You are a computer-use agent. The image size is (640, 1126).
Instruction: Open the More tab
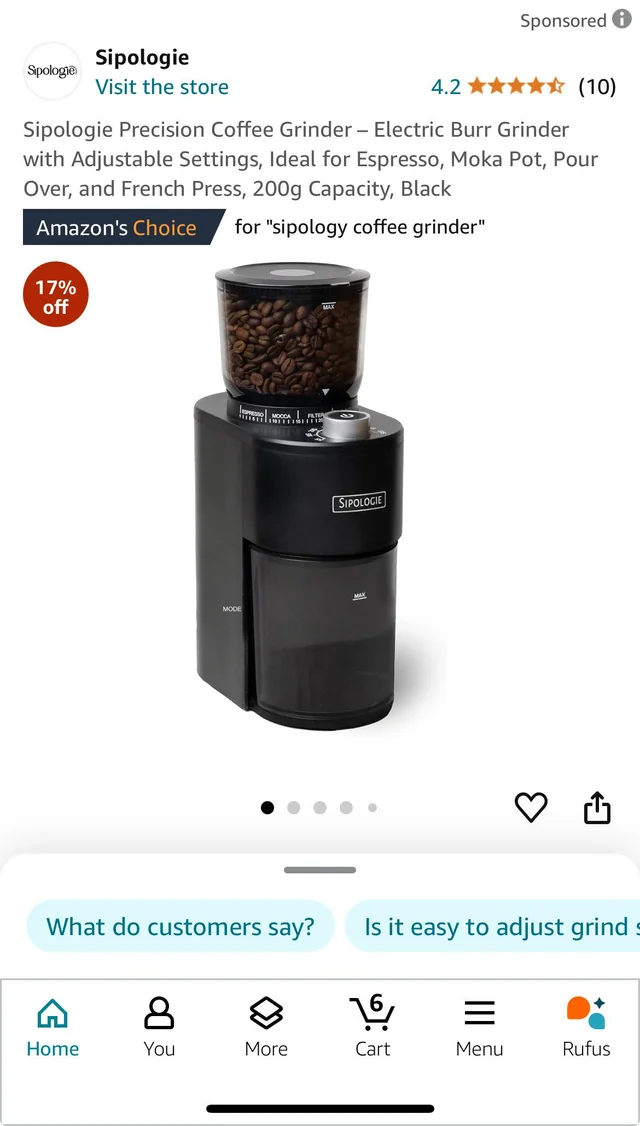point(266,1027)
